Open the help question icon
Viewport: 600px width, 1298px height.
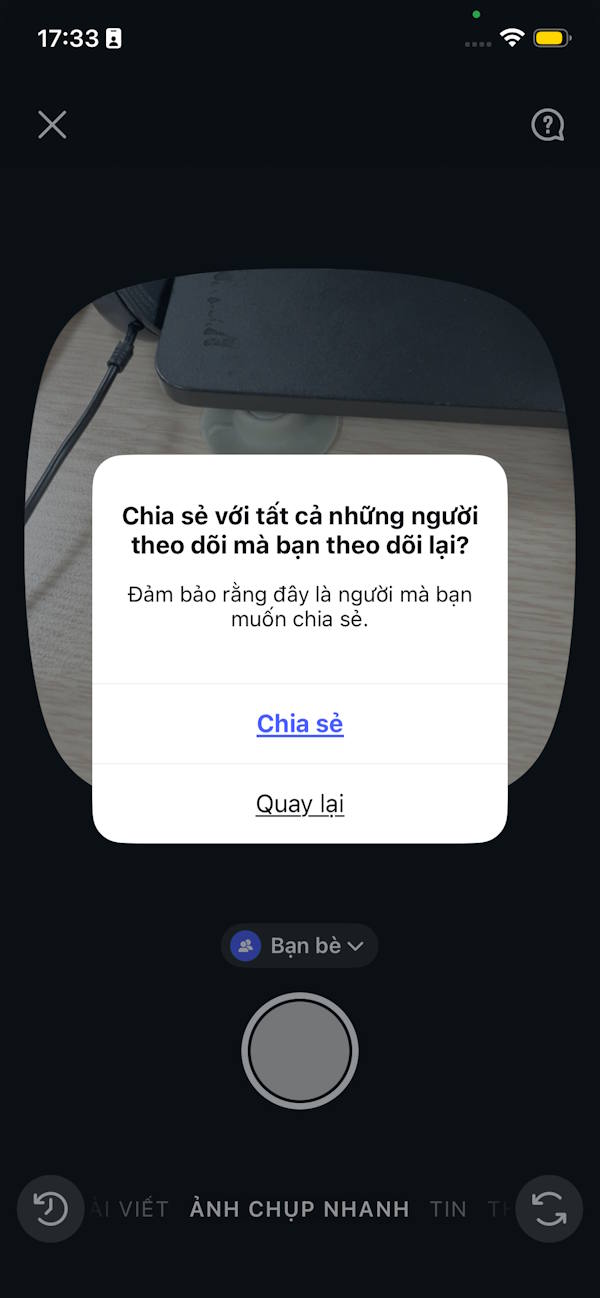pyautogui.click(x=547, y=125)
